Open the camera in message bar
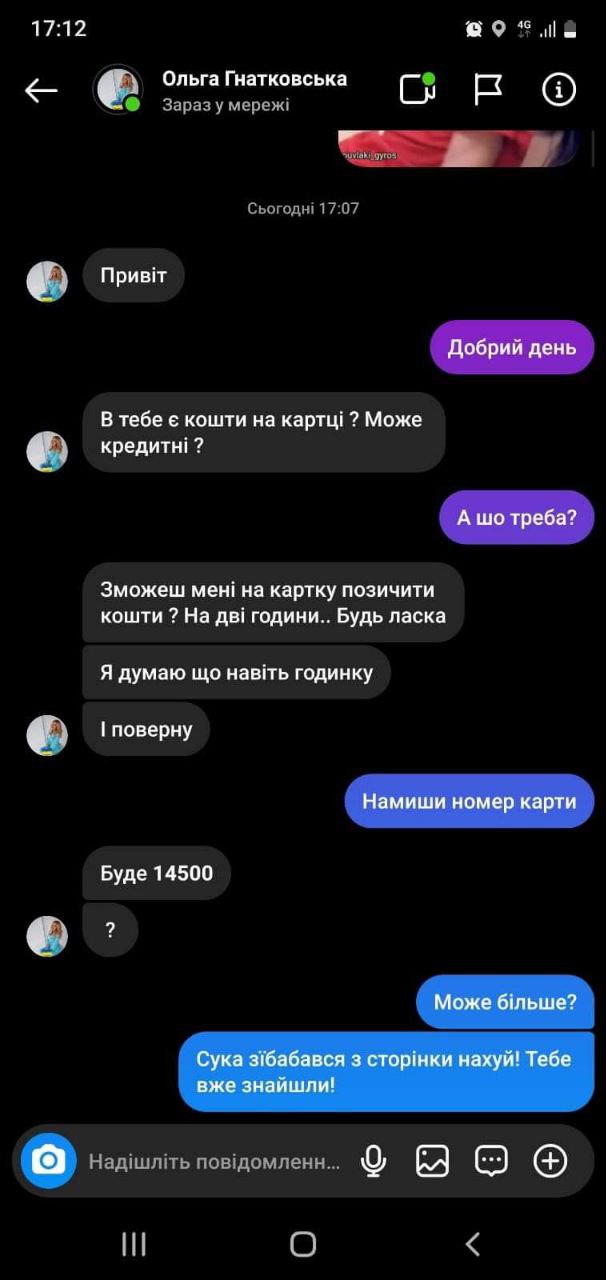The image size is (606, 1280). click(49, 1161)
